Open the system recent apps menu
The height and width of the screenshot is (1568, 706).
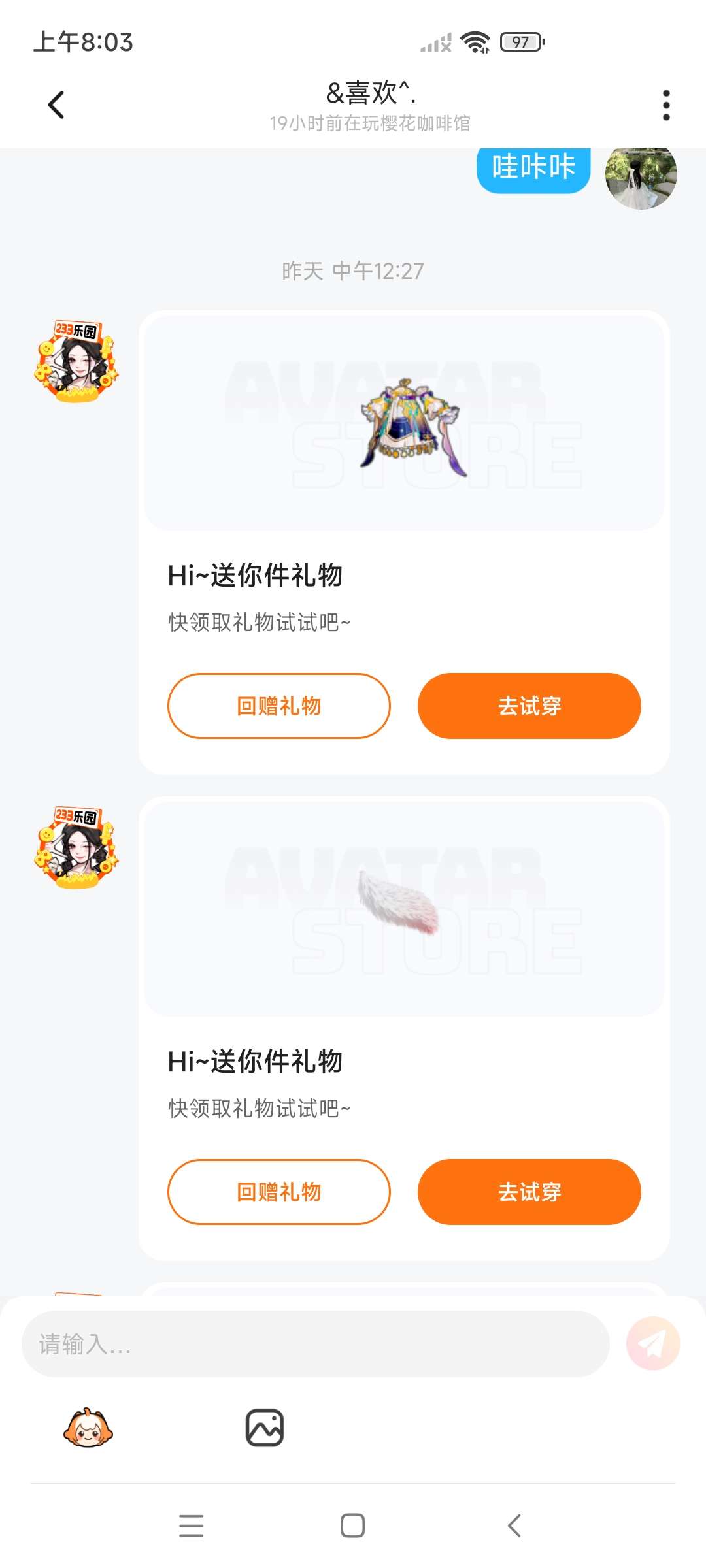coord(191,1526)
